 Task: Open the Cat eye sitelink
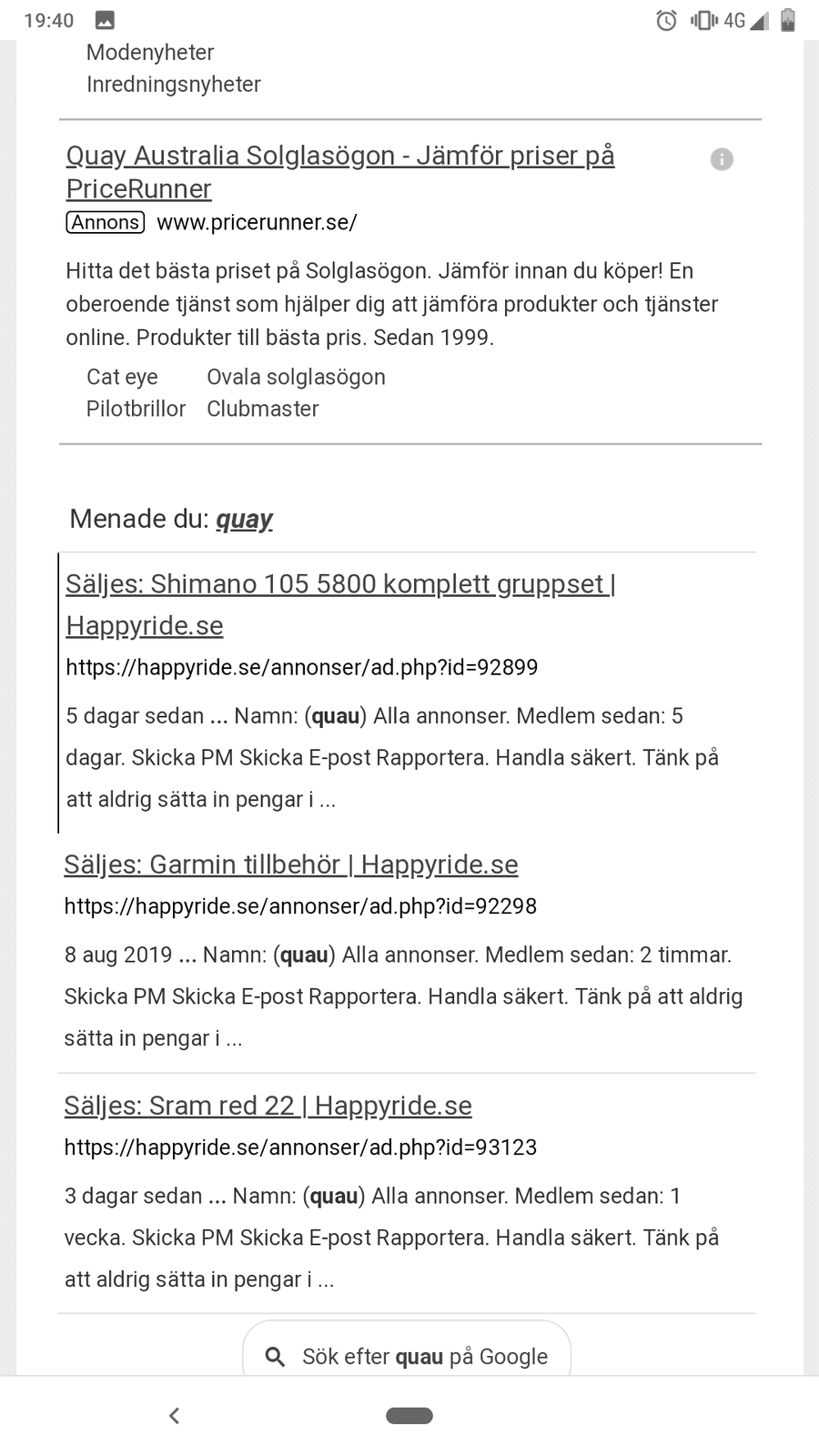[x=122, y=377]
